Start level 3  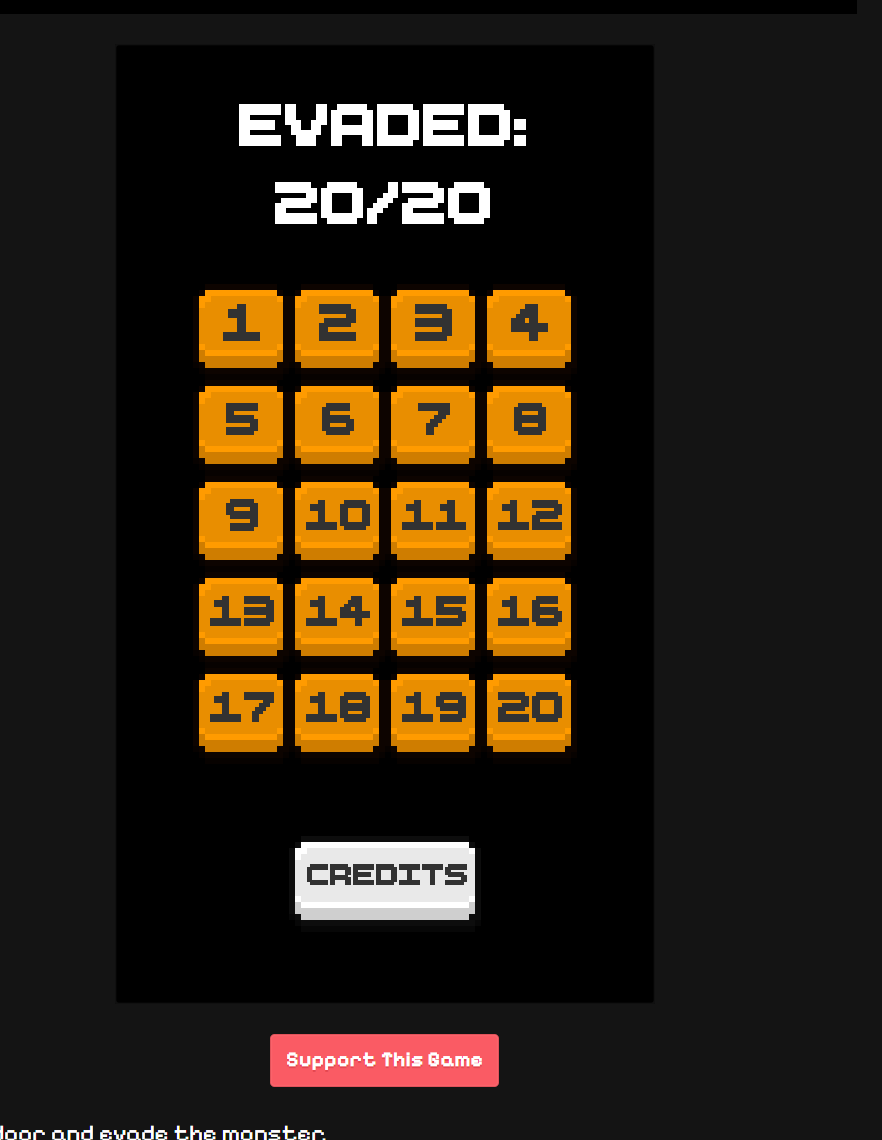point(433,326)
